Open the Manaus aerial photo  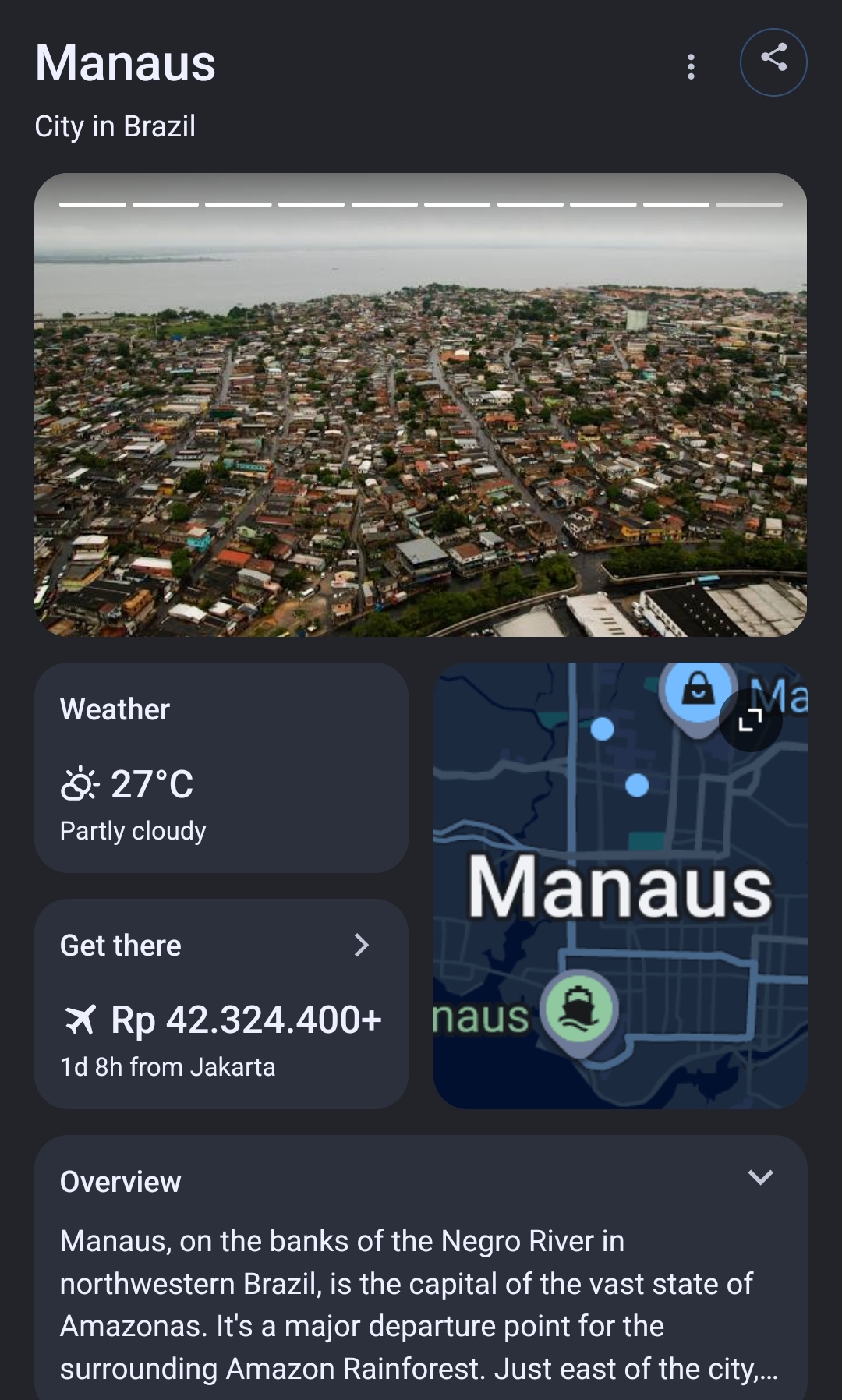(x=420, y=405)
